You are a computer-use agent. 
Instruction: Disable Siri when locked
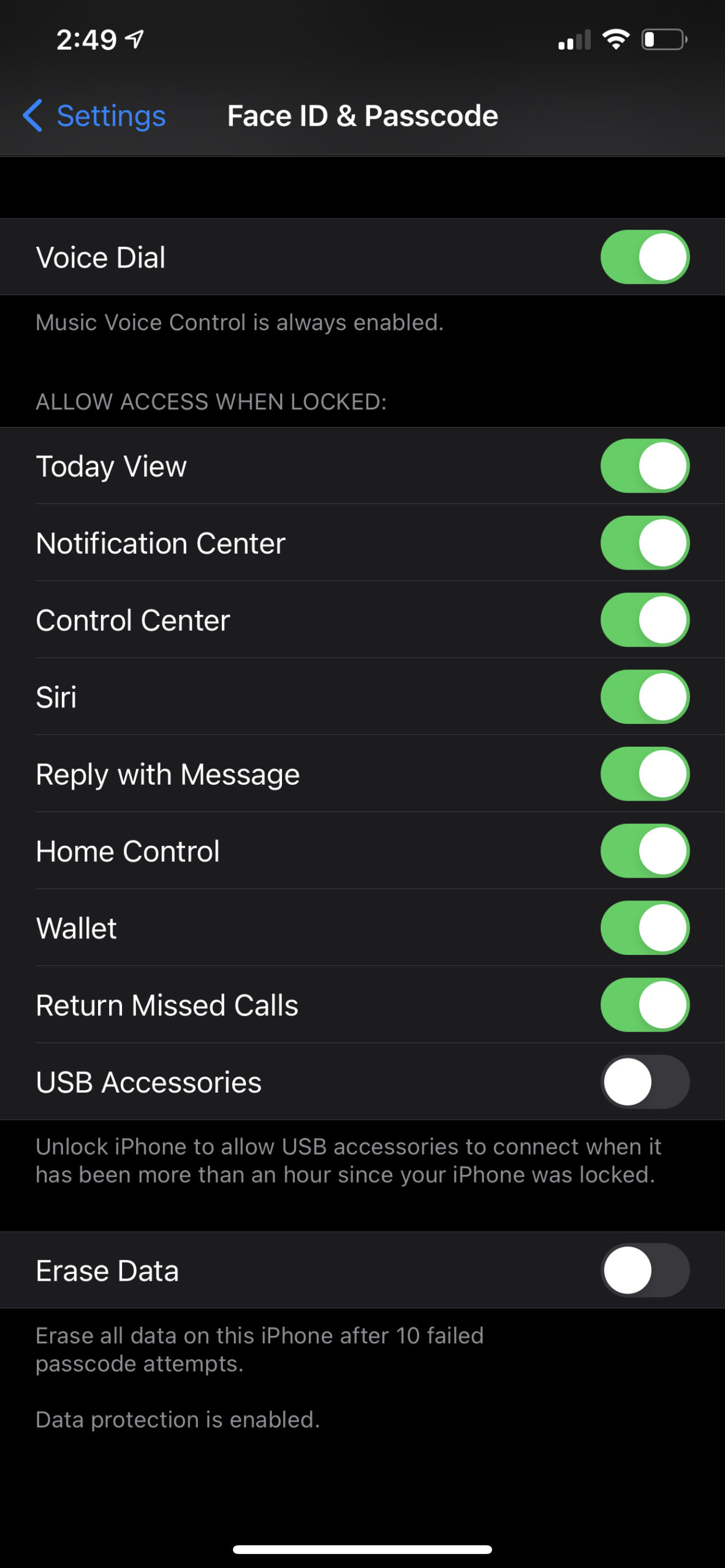(645, 697)
